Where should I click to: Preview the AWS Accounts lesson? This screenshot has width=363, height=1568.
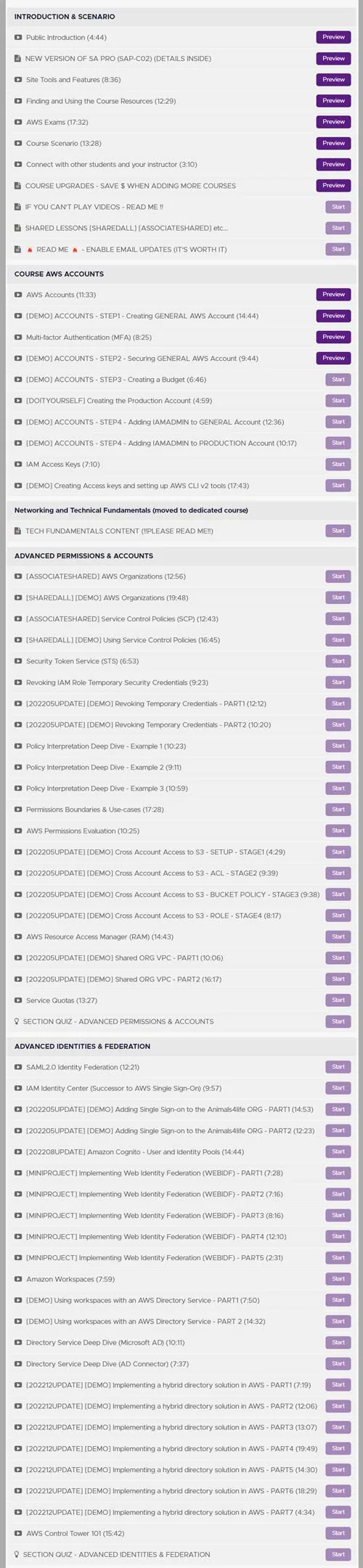coord(334,295)
